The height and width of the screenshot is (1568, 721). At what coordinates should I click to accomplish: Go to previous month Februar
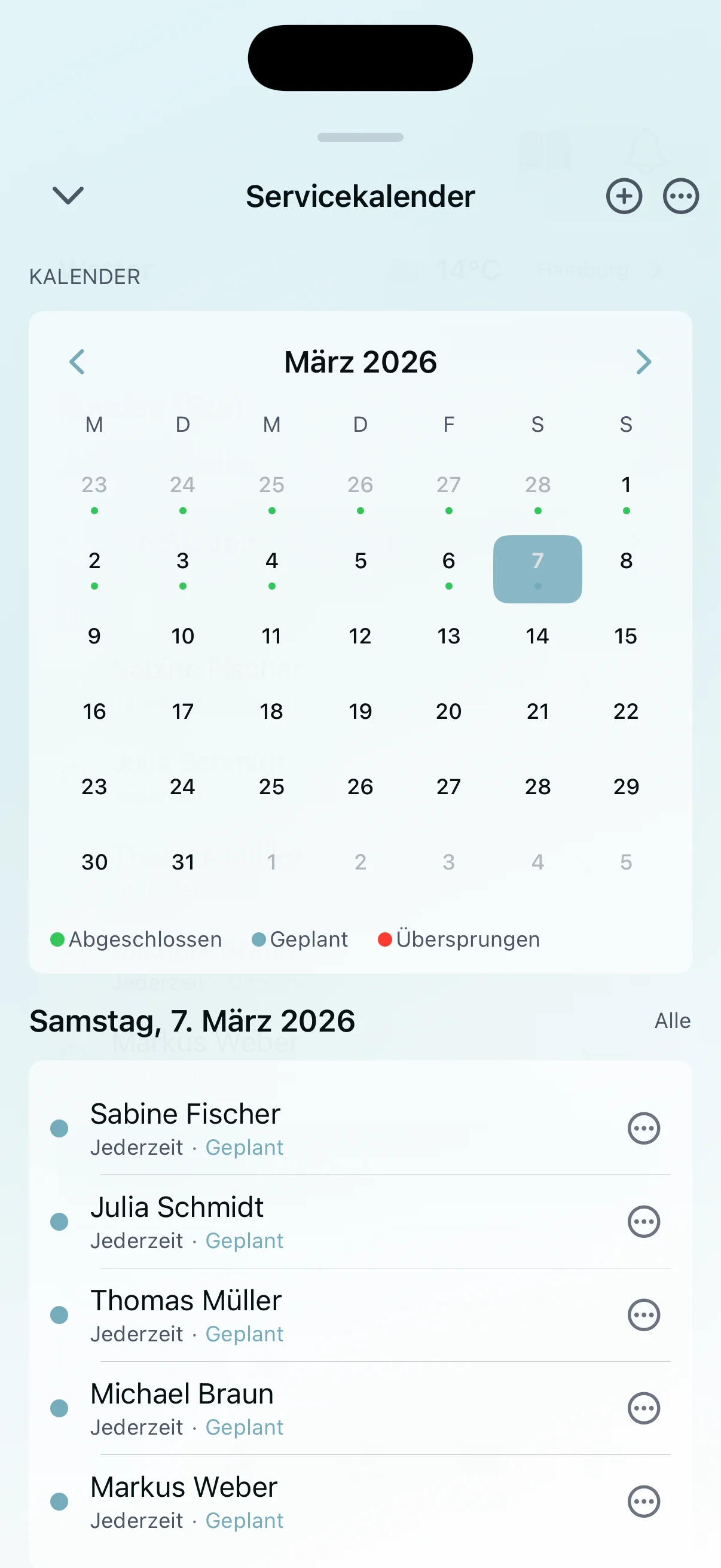click(x=77, y=362)
